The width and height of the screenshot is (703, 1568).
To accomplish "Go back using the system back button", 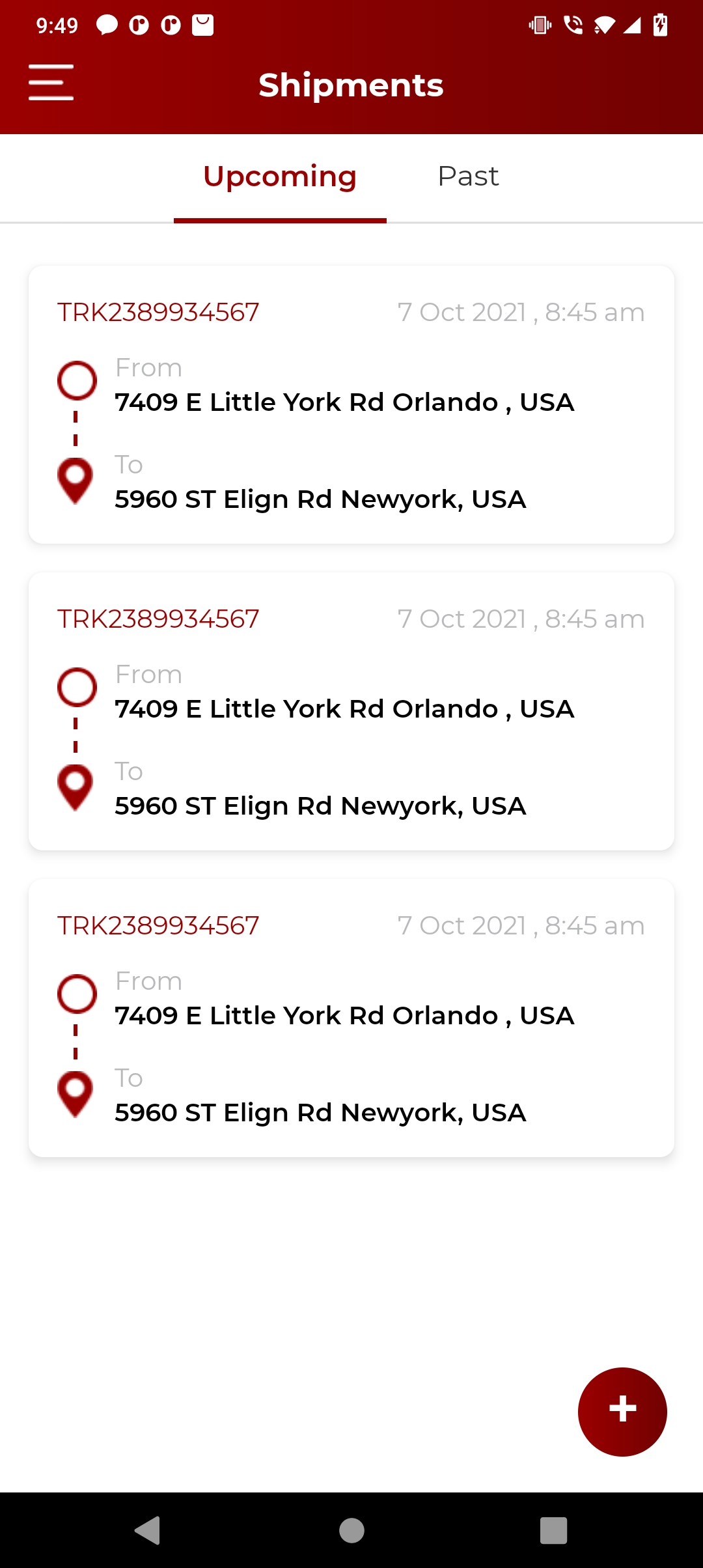I will pyautogui.click(x=148, y=1530).
